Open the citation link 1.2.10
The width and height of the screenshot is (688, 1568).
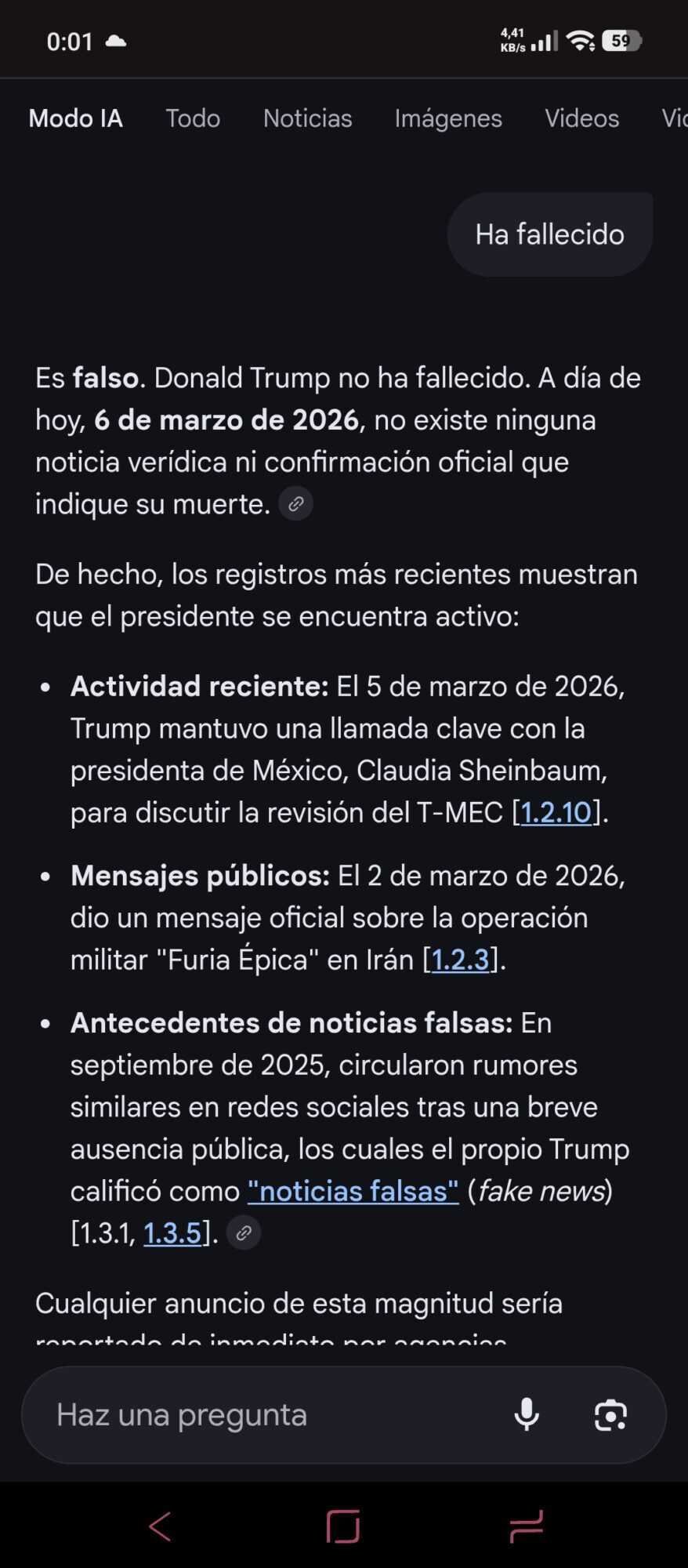click(x=556, y=812)
